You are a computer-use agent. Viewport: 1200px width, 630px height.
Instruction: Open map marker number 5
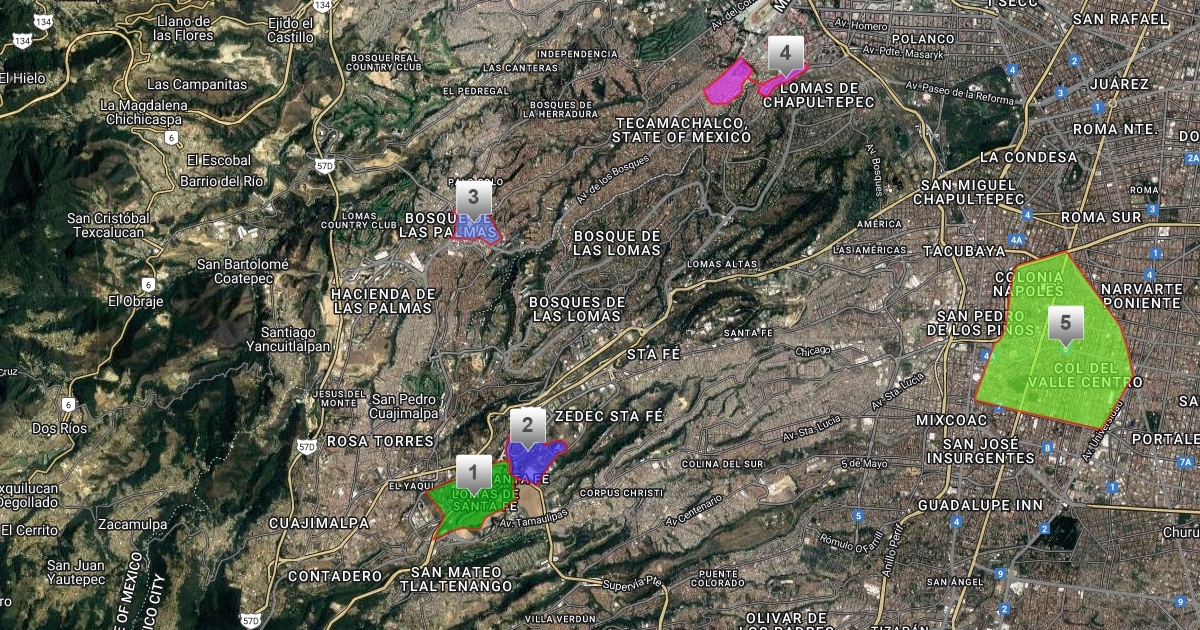pos(1065,323)
